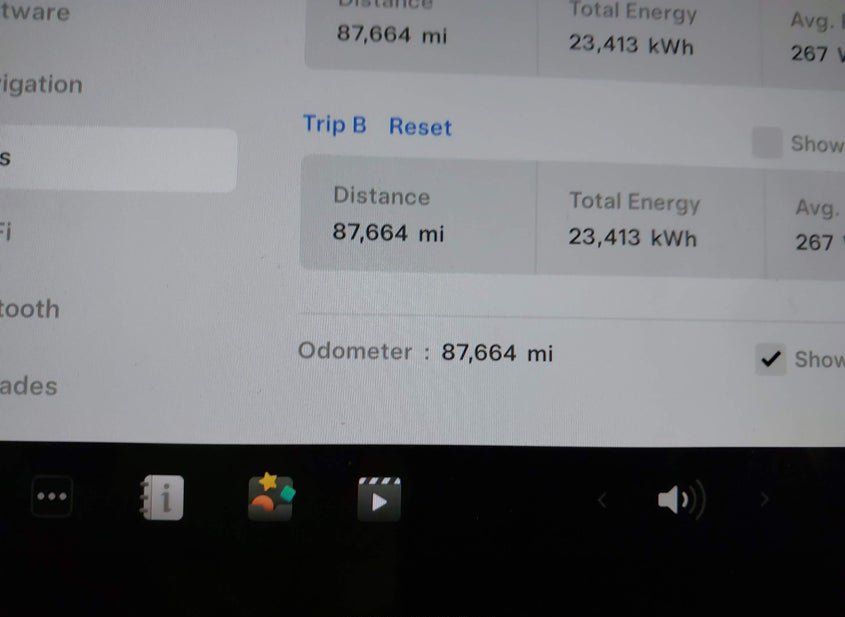Image resolution: width=845 pixels, height=617 pixels.
Task: Open the Software settings section
Action: [35, 12]
